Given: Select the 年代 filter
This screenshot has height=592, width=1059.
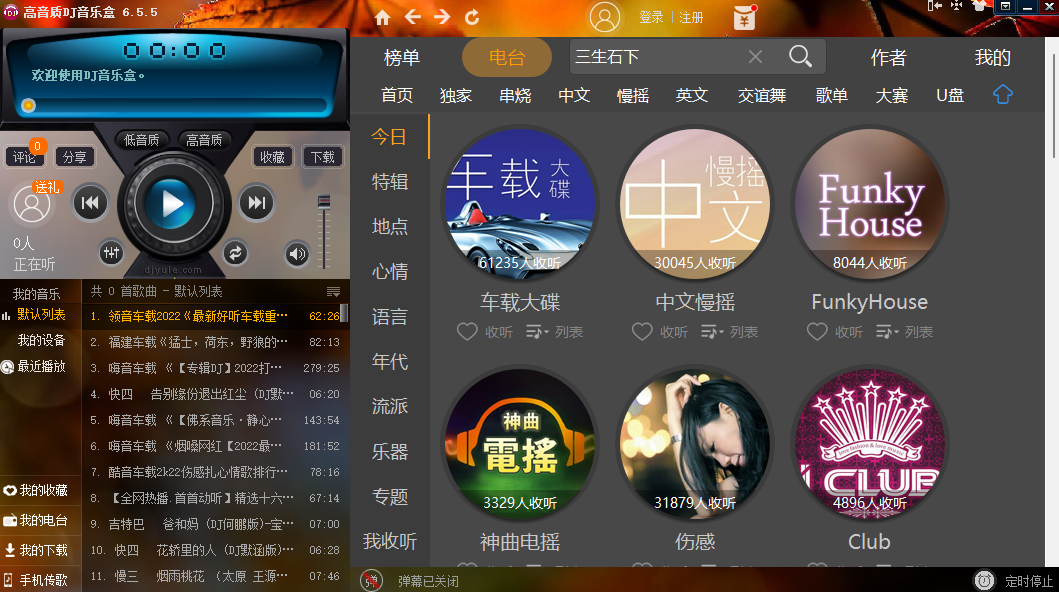Looking at the screenshot, I should click(390, 361).
